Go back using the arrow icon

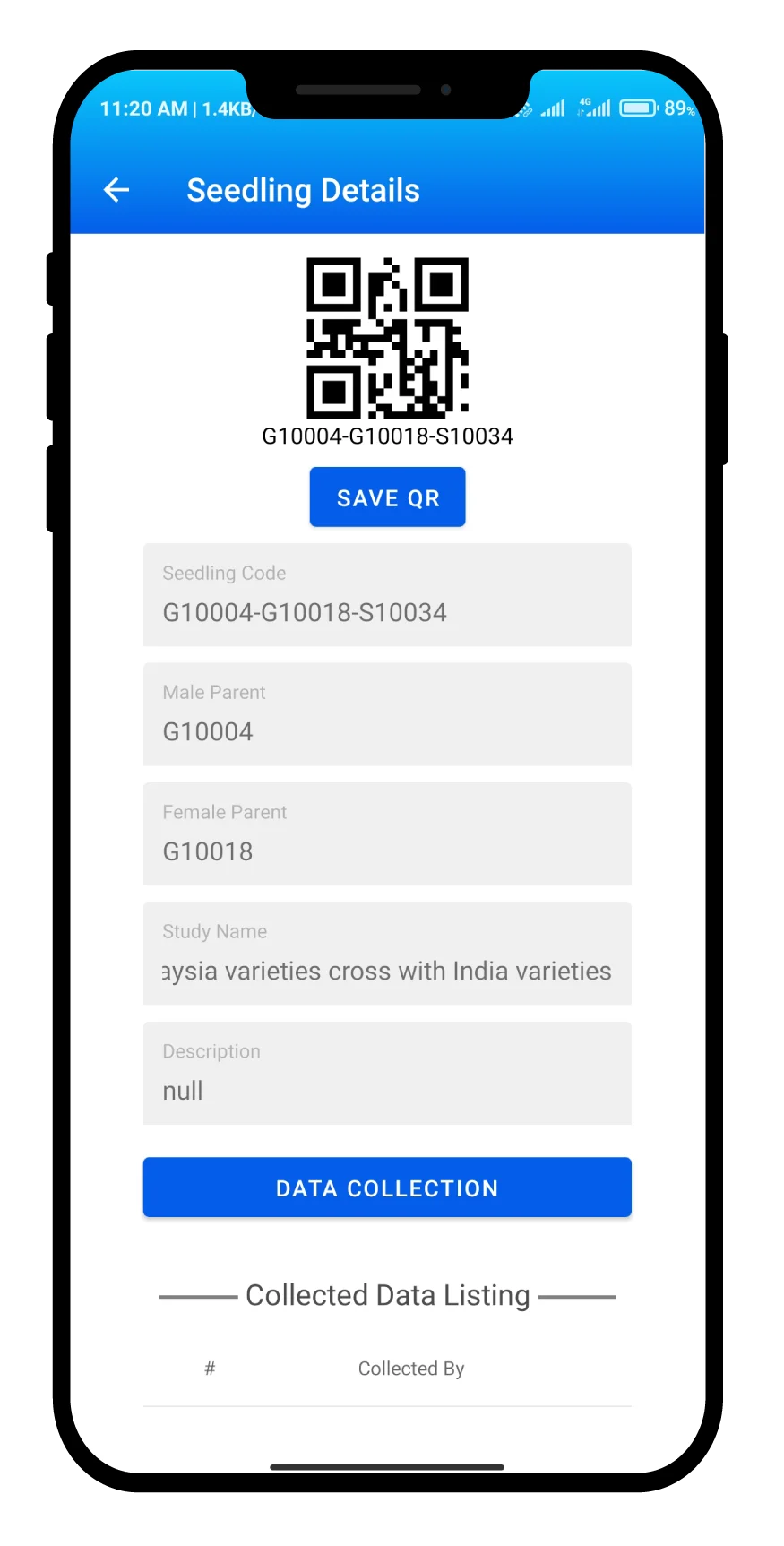[x=116, y=190]
